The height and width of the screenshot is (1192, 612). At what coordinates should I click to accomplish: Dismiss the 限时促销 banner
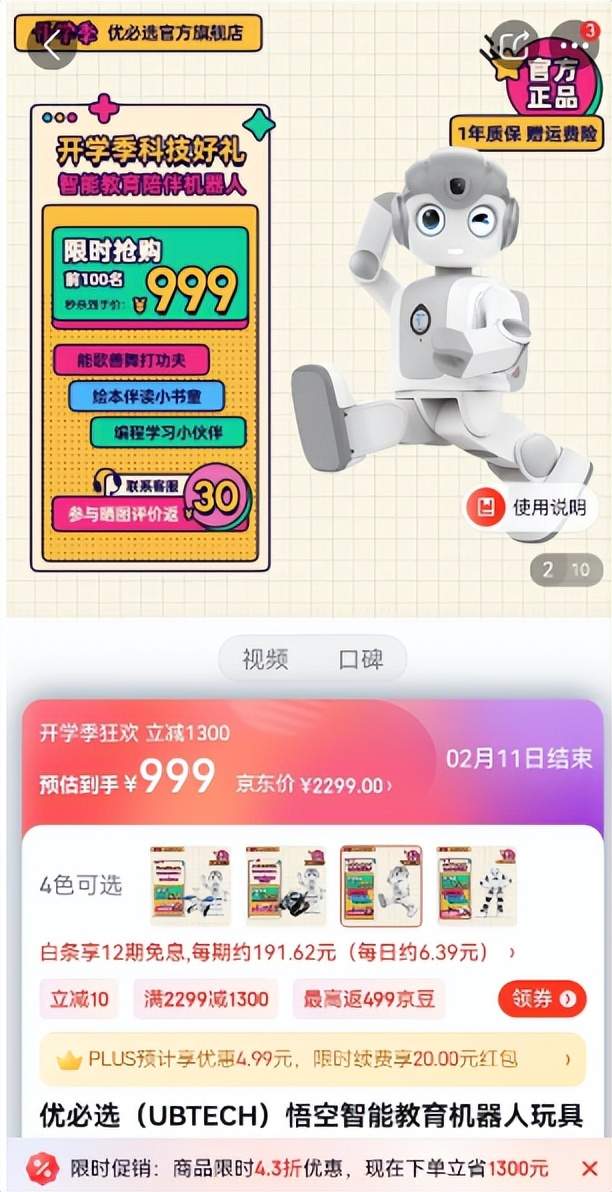[589, 1167]
